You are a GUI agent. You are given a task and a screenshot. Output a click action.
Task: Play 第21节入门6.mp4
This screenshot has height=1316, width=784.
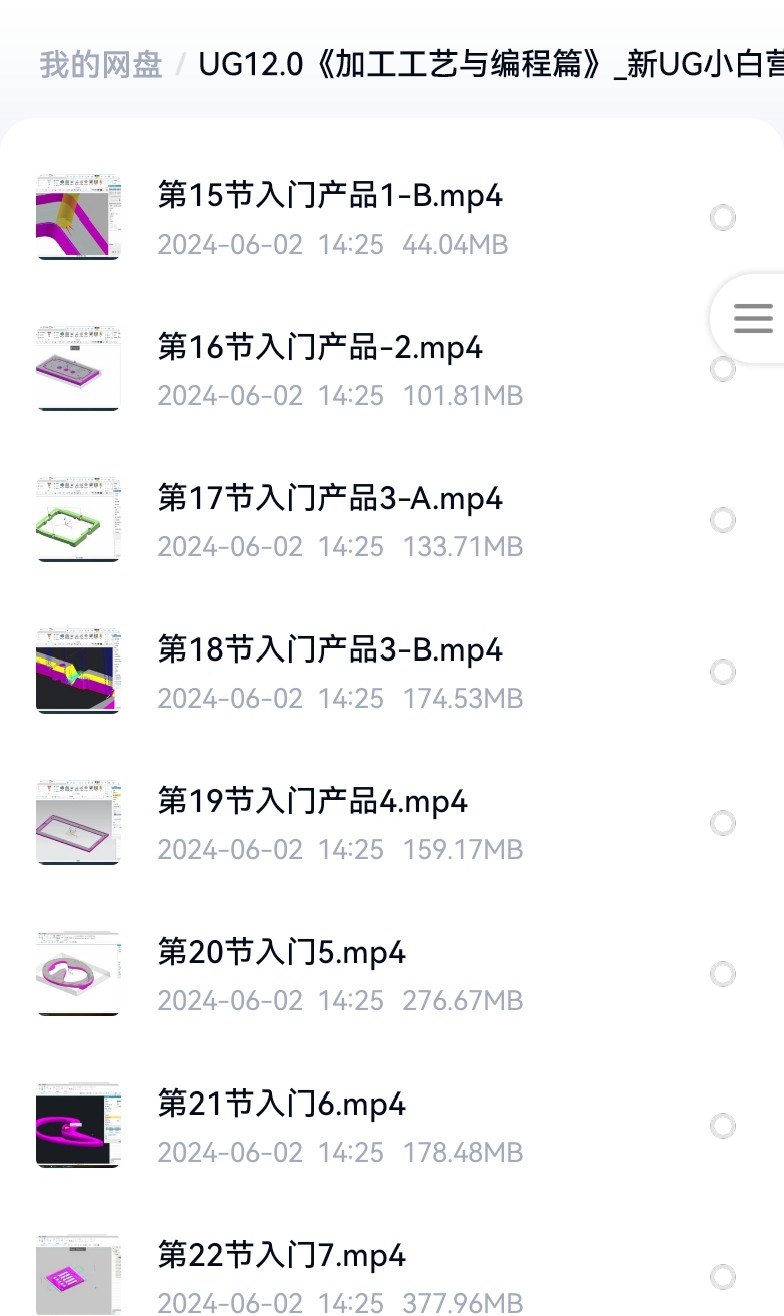(x=281, y=1105)
